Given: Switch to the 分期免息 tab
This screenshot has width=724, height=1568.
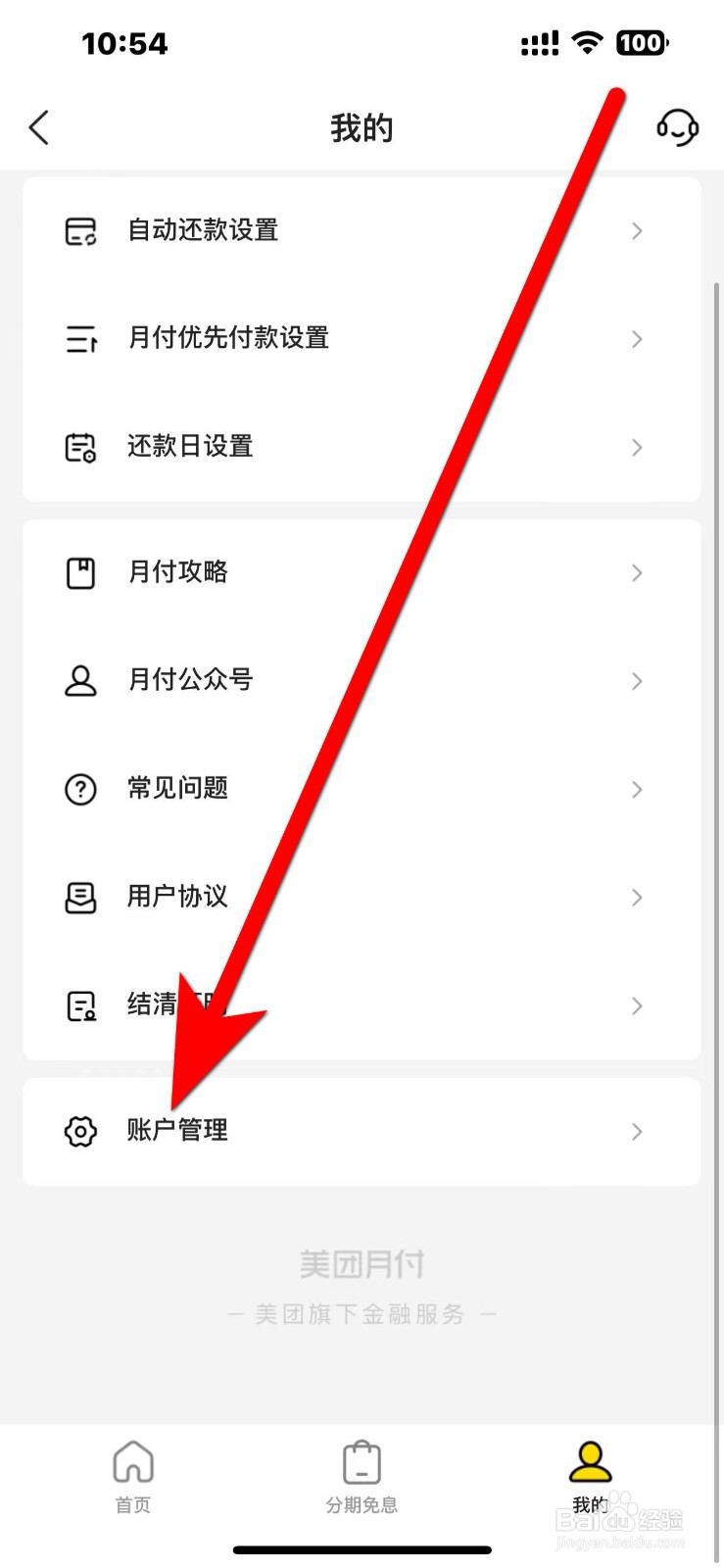Looking at the screenshot, I should [362, 1477].
